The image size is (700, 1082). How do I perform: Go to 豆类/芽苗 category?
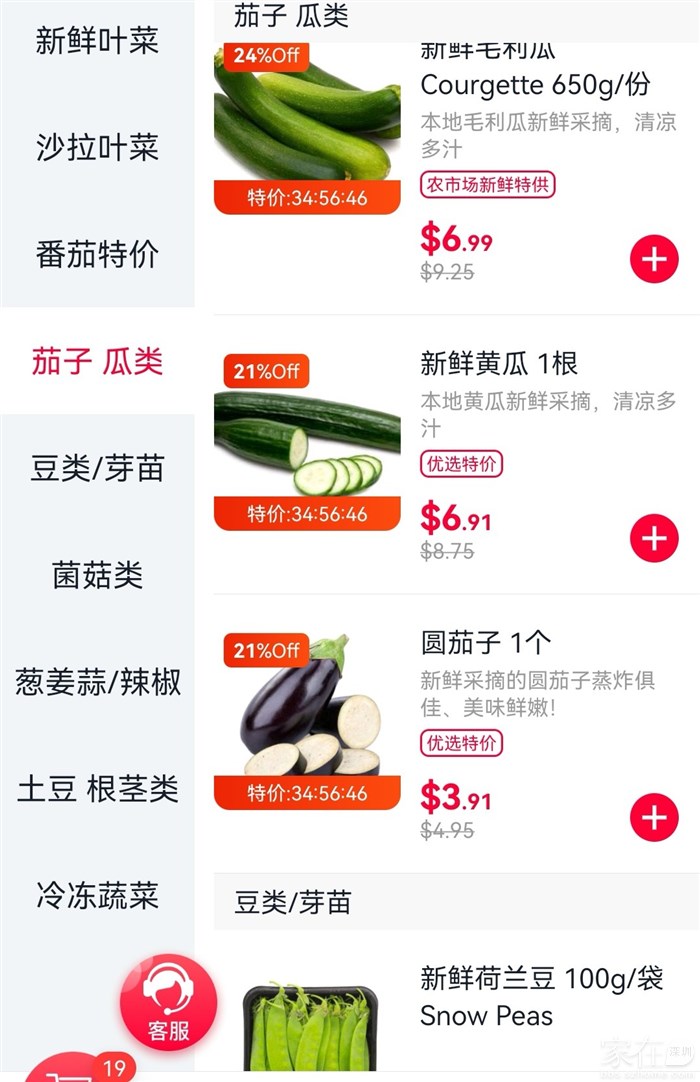click(97, 468)
